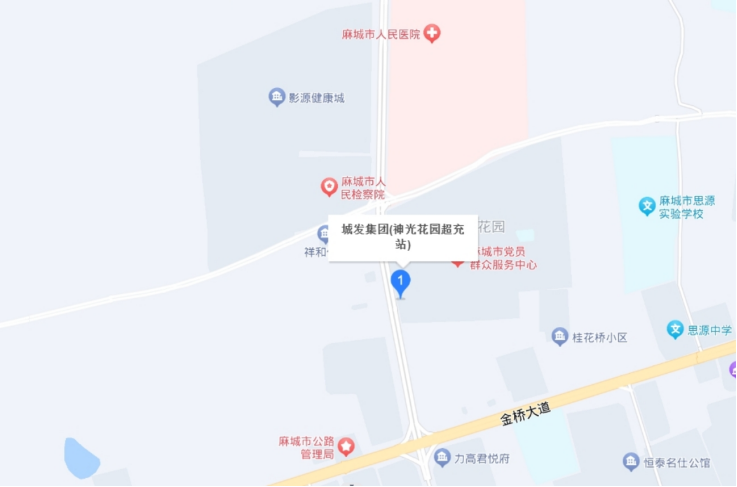Screen dimensions: 737x487
Task: Tap the 麻城市人民检察院 place marker
Action: coord(328,187)
